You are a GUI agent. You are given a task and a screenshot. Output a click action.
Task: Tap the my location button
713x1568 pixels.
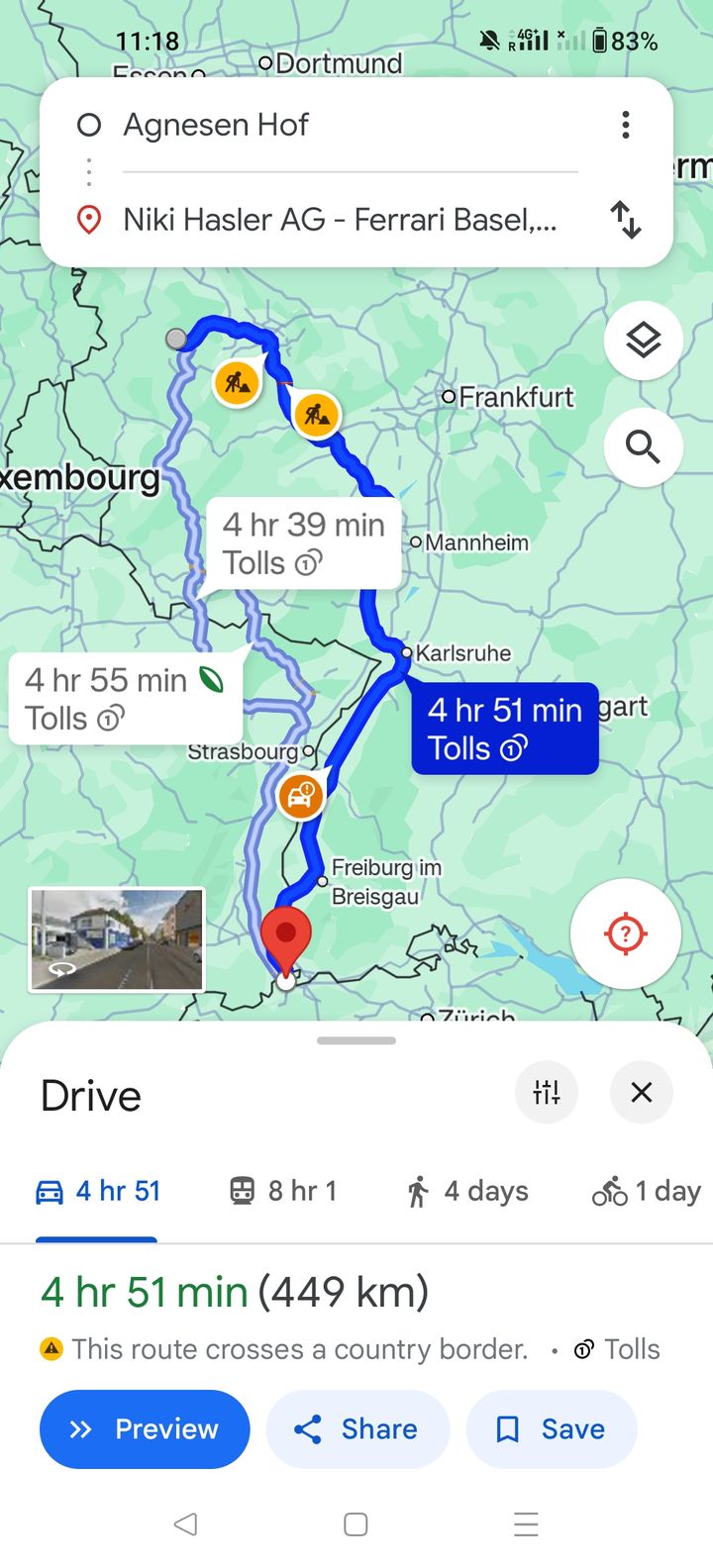coord(625,933)
